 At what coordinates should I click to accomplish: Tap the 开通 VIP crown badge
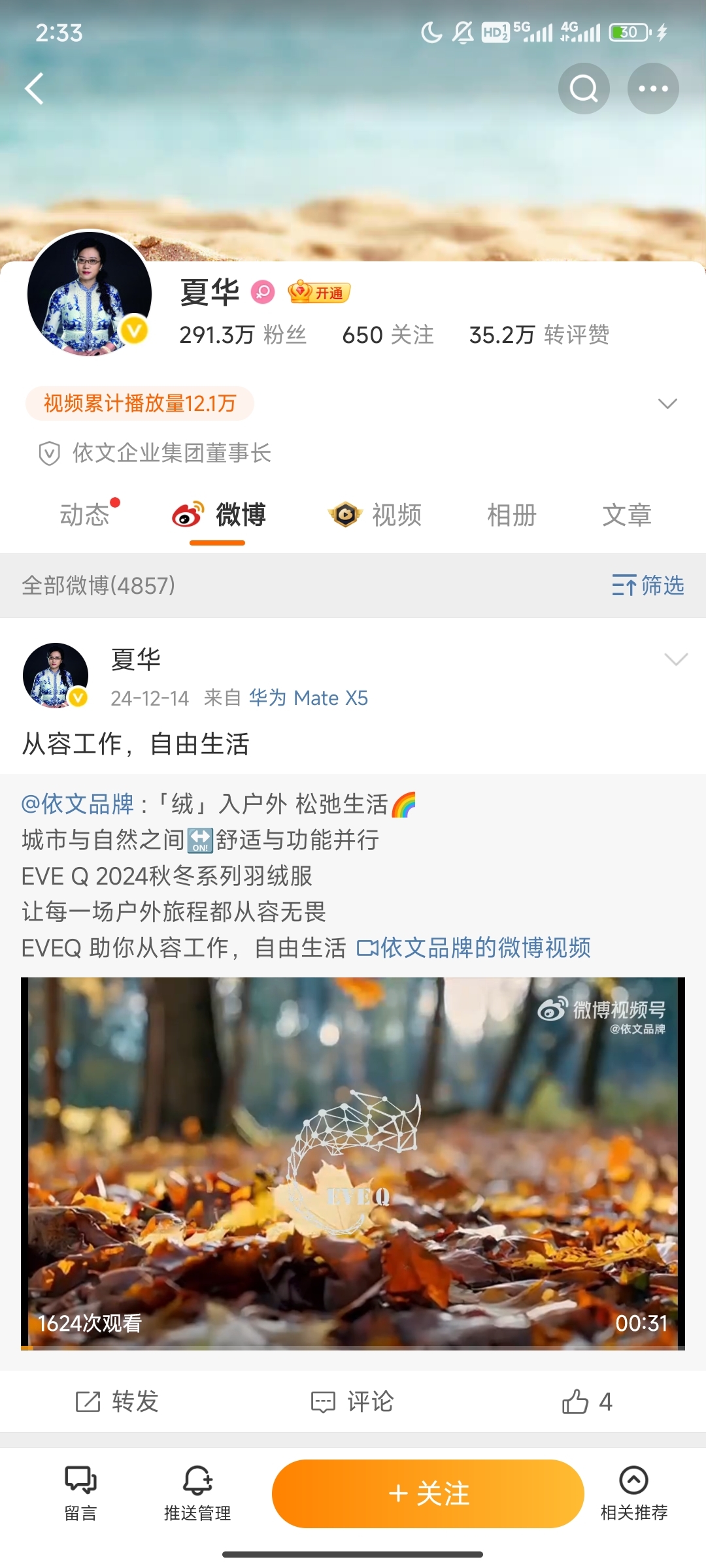coord(319,293)
